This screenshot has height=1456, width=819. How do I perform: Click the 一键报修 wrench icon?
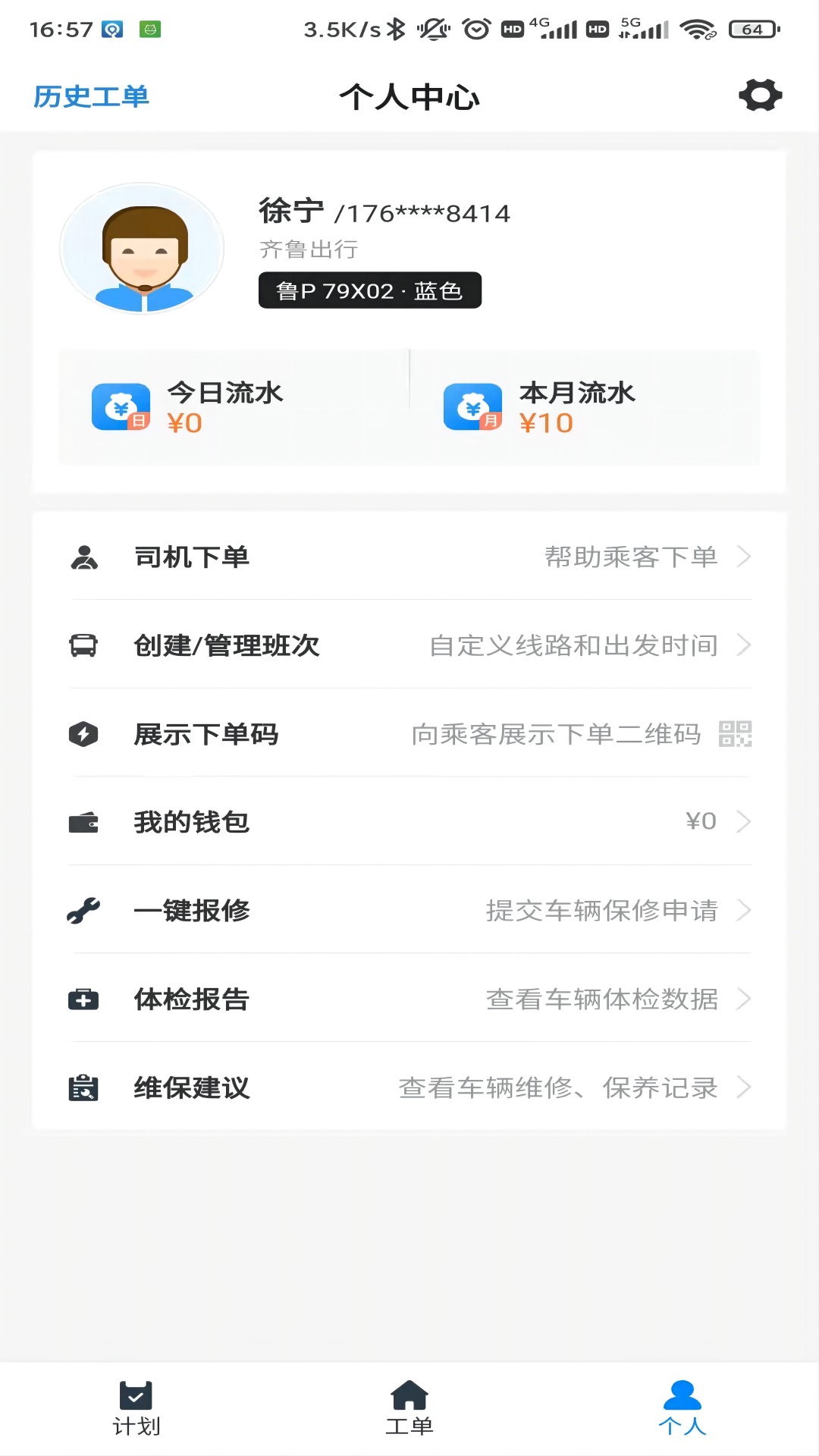pyautogui.click(x=83, y=910)
